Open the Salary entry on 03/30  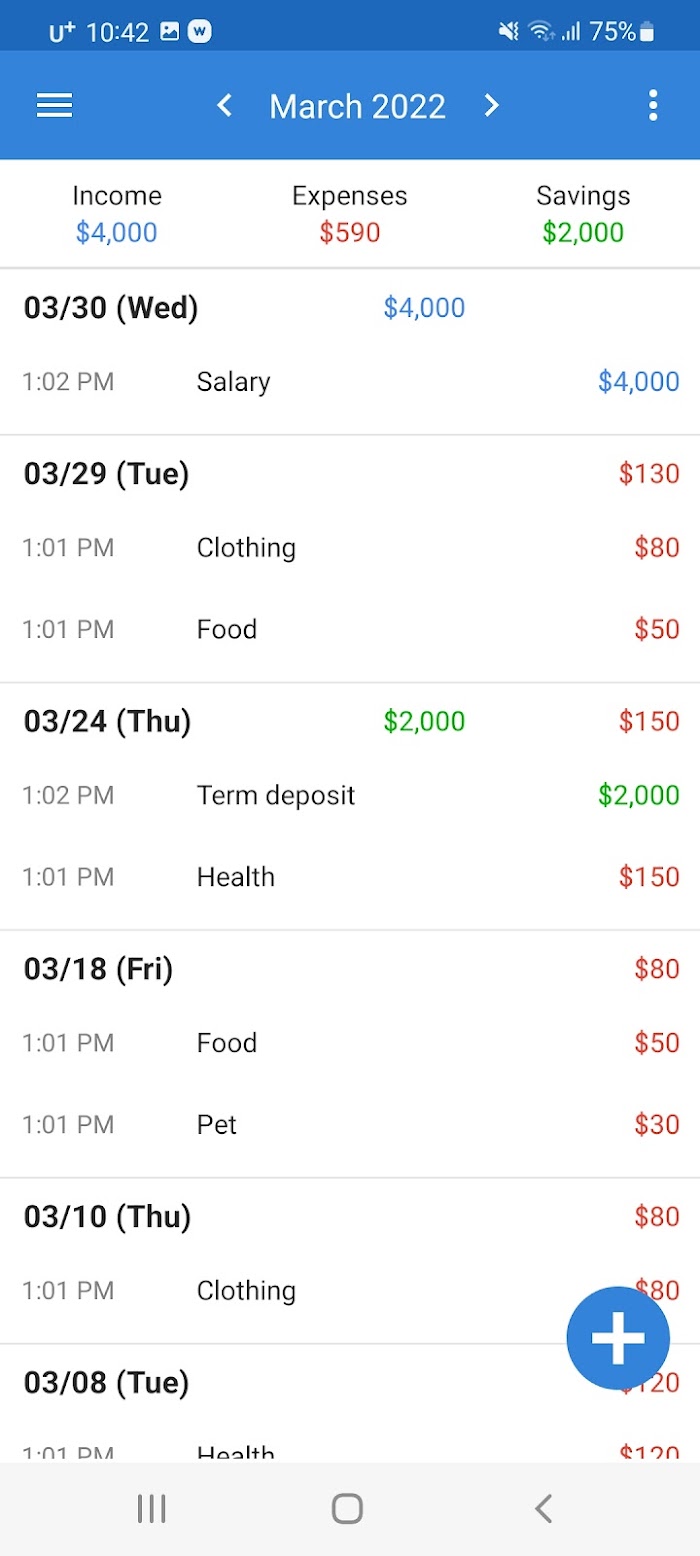click(x=350, y=382)
